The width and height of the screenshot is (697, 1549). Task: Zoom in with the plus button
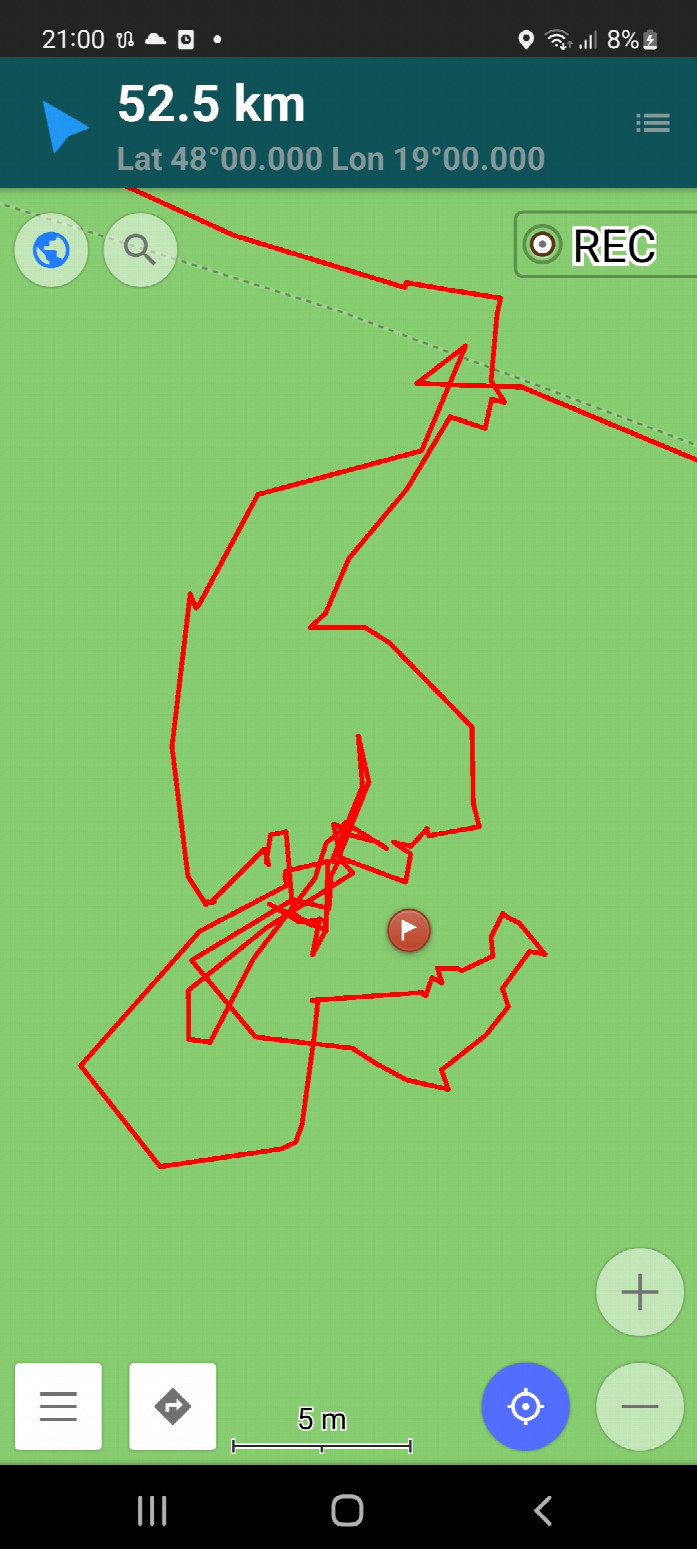[x=639, y=1292]
